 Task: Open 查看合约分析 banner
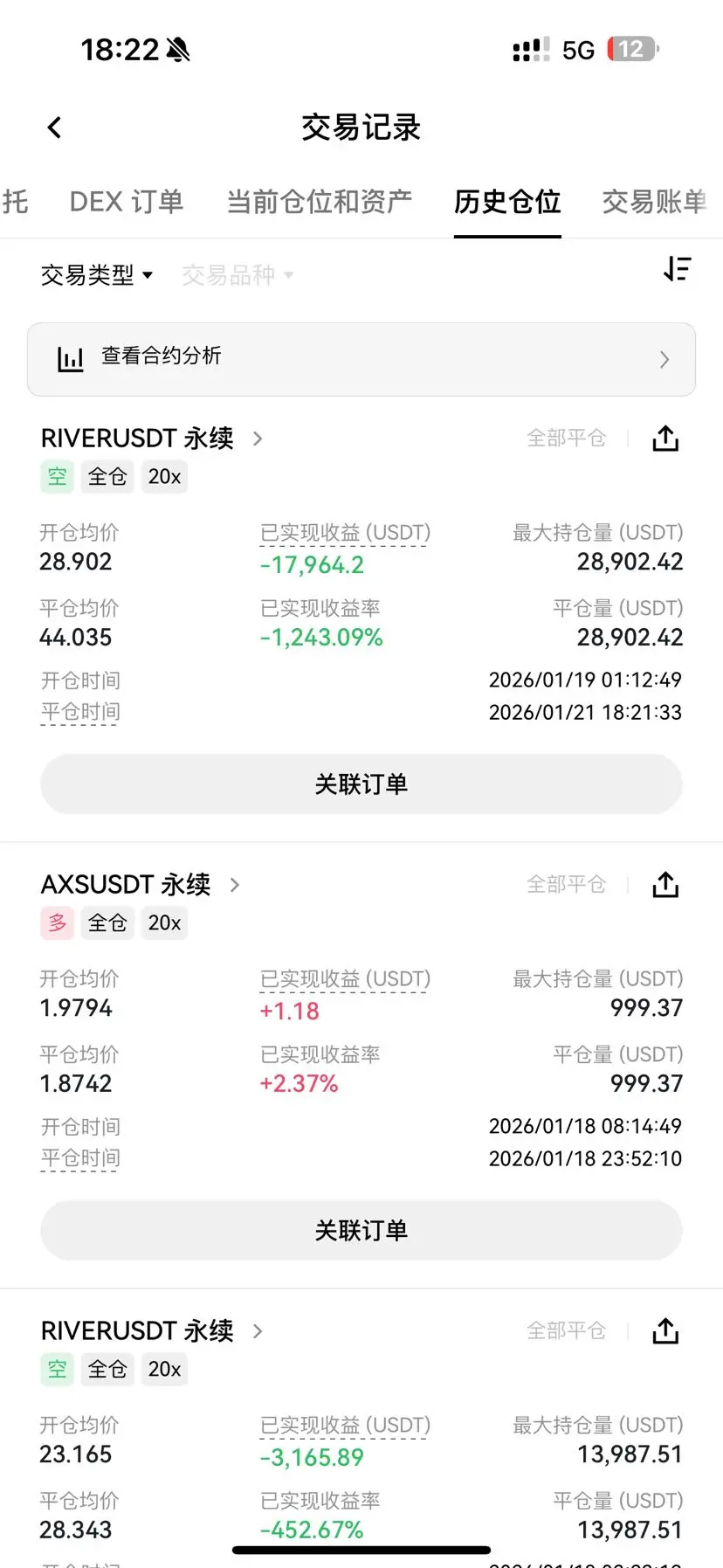coord(361,359)
